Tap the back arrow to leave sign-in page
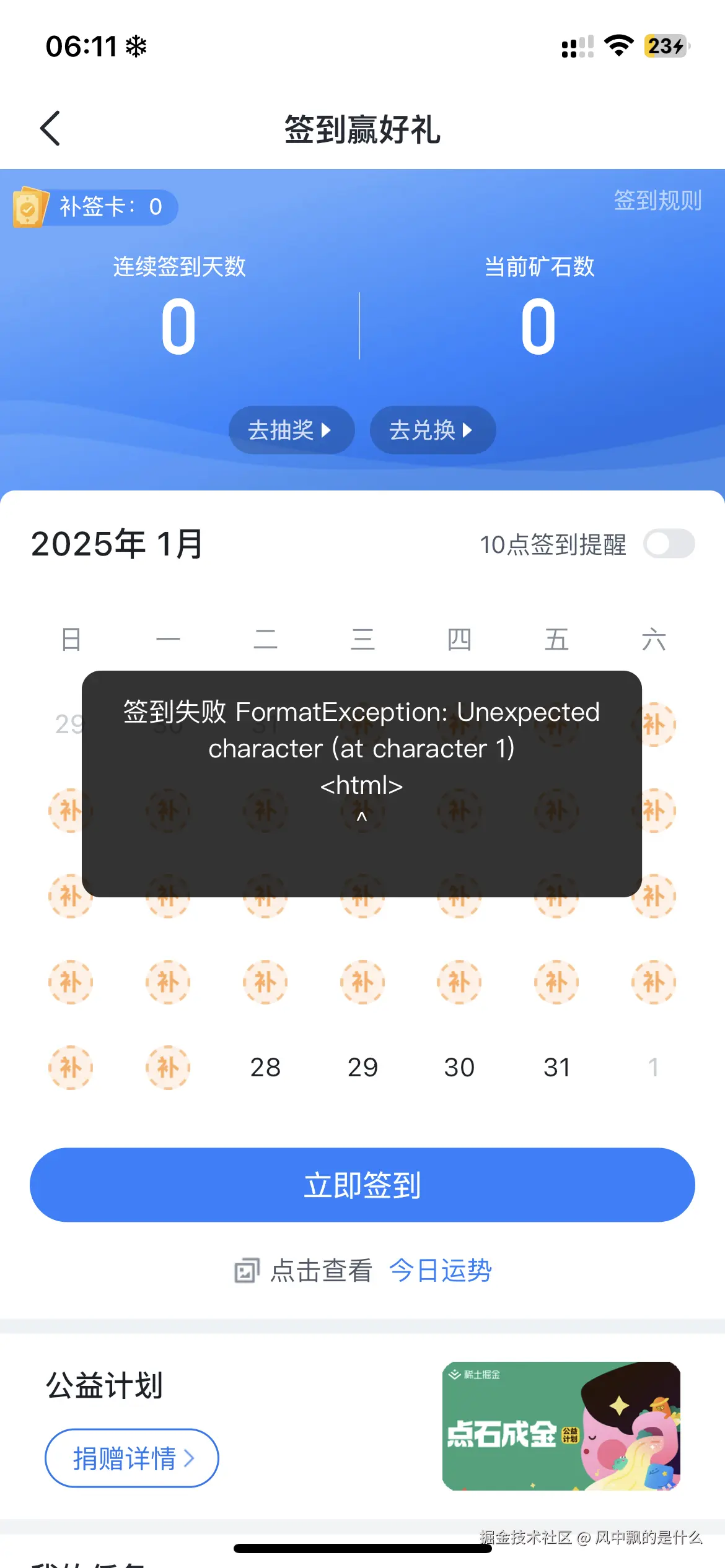The width and height of the screenshot is (725, 1568). point(50,128)
